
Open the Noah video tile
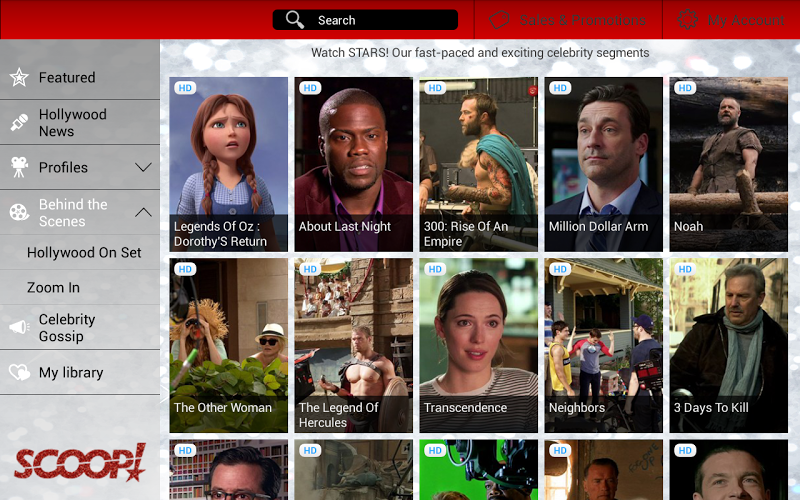[x=728, y=164]
